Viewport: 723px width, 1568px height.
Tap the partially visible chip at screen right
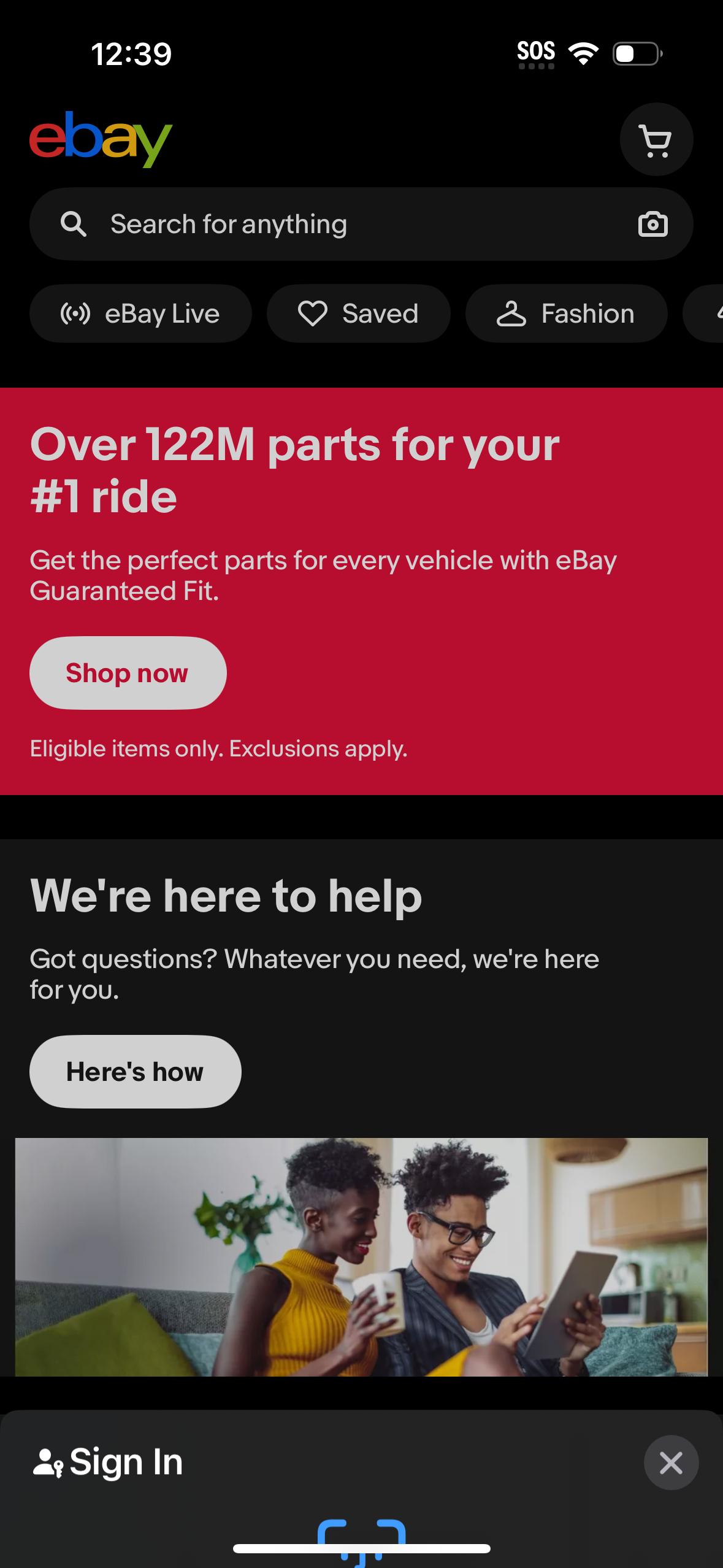click(x=711, y=313)
